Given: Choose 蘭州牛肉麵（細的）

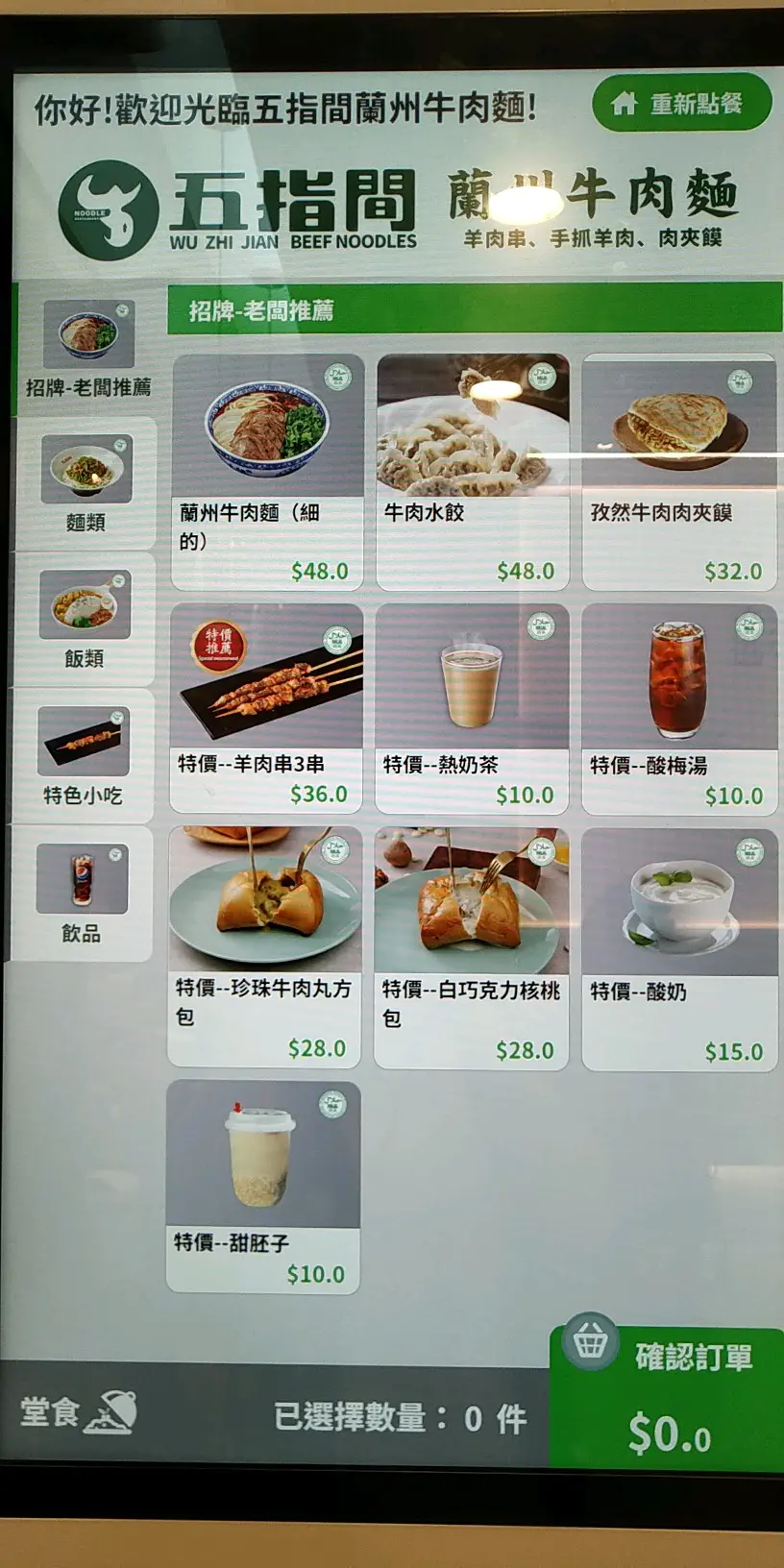Looking at the screenshot, I should point(267,471).
